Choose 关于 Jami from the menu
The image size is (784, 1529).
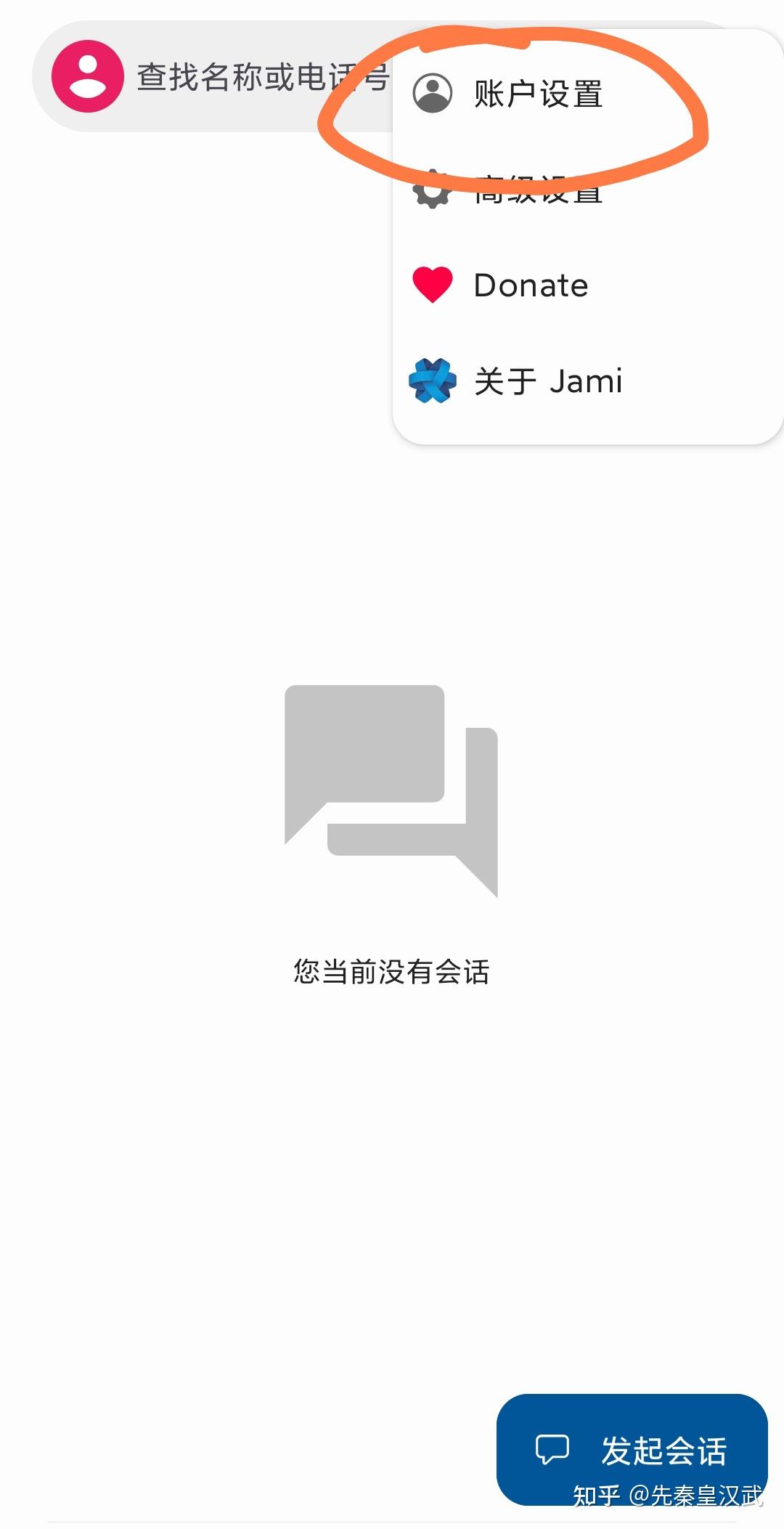coord(548,380)
